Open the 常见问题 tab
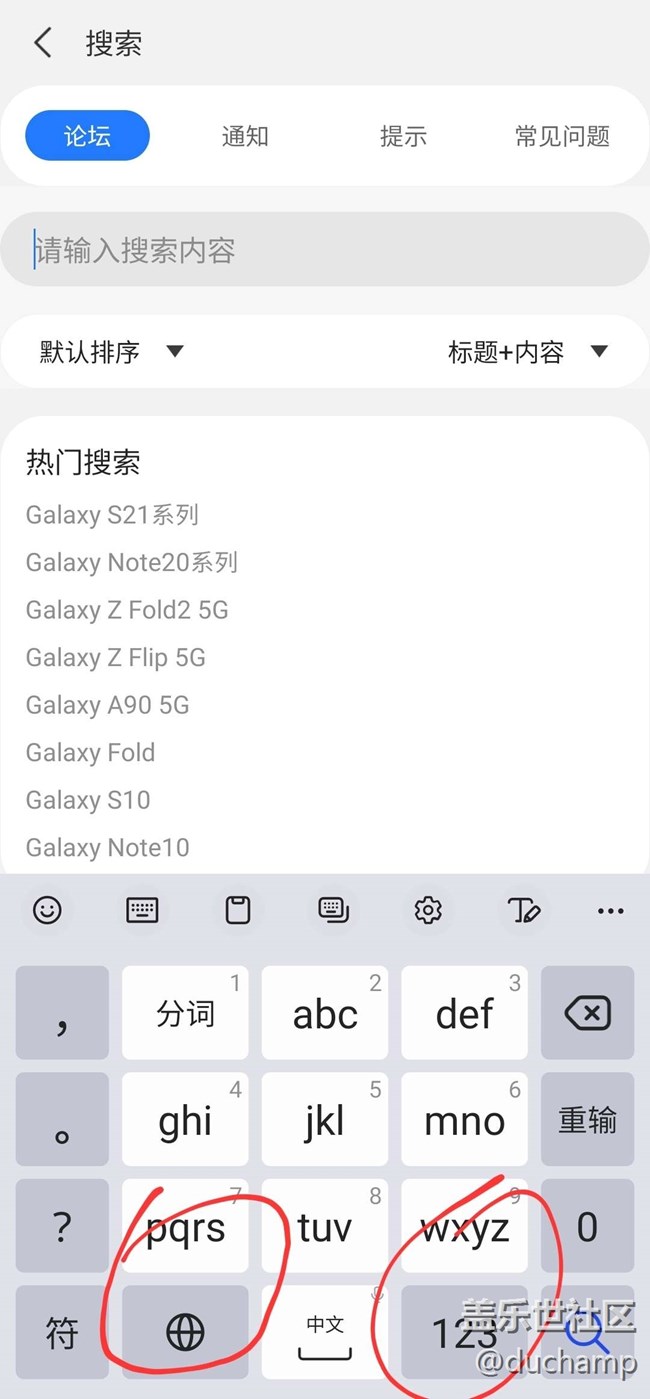650x1399 pixels. [x=562, y=136]
